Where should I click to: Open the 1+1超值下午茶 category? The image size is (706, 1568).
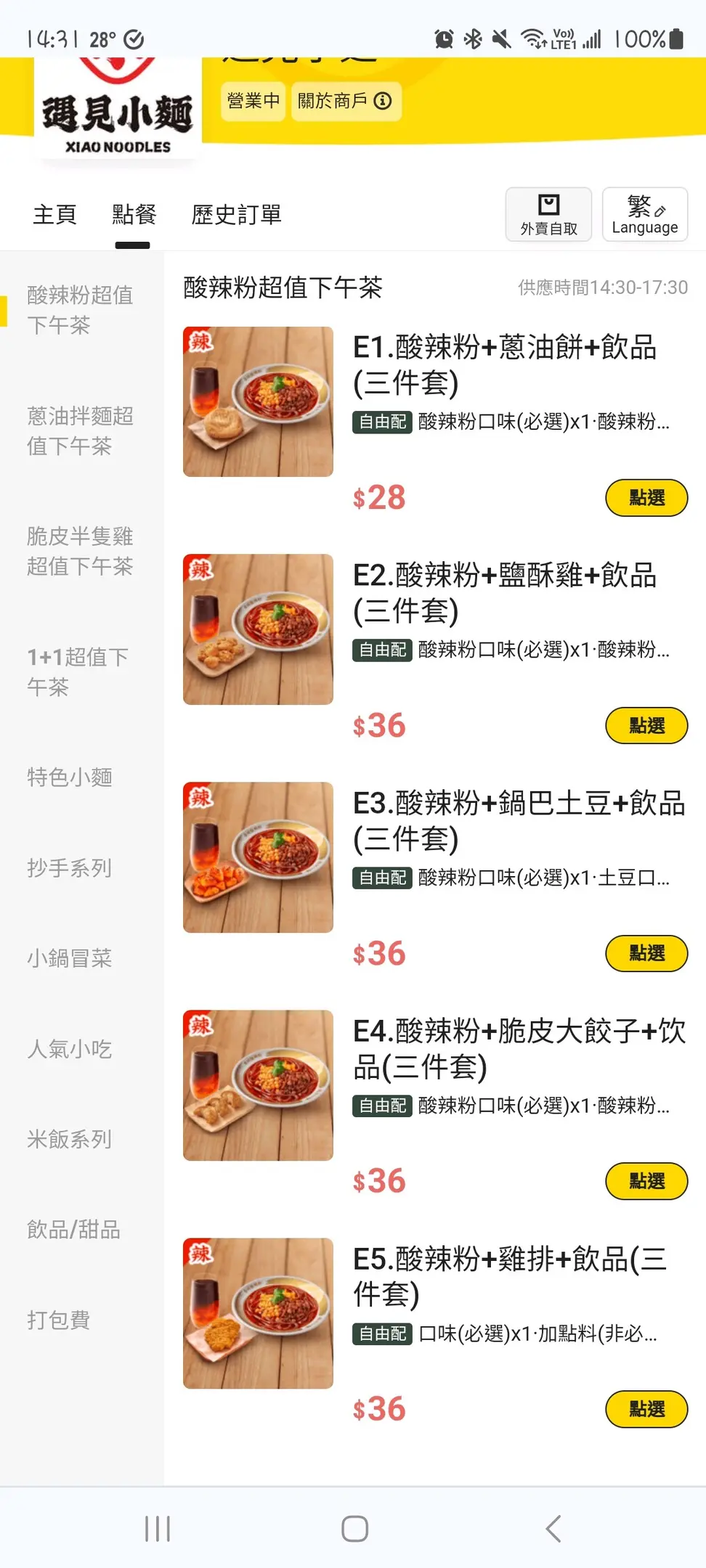click(78, 671)
